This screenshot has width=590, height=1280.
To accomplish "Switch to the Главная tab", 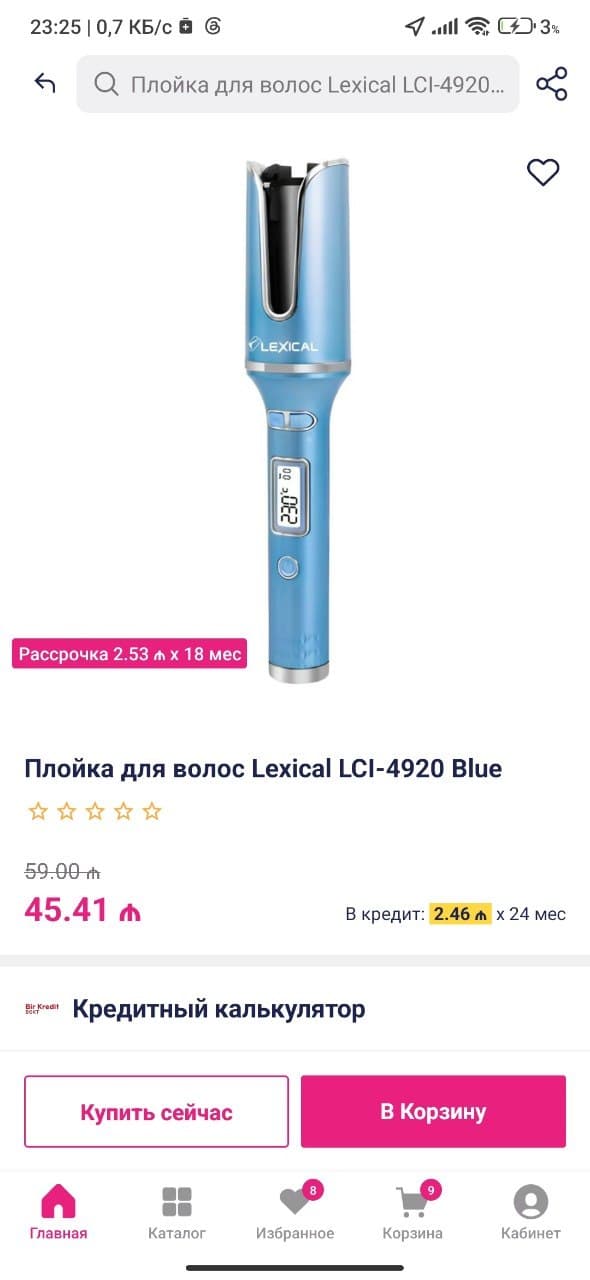I will [58, 1213].
